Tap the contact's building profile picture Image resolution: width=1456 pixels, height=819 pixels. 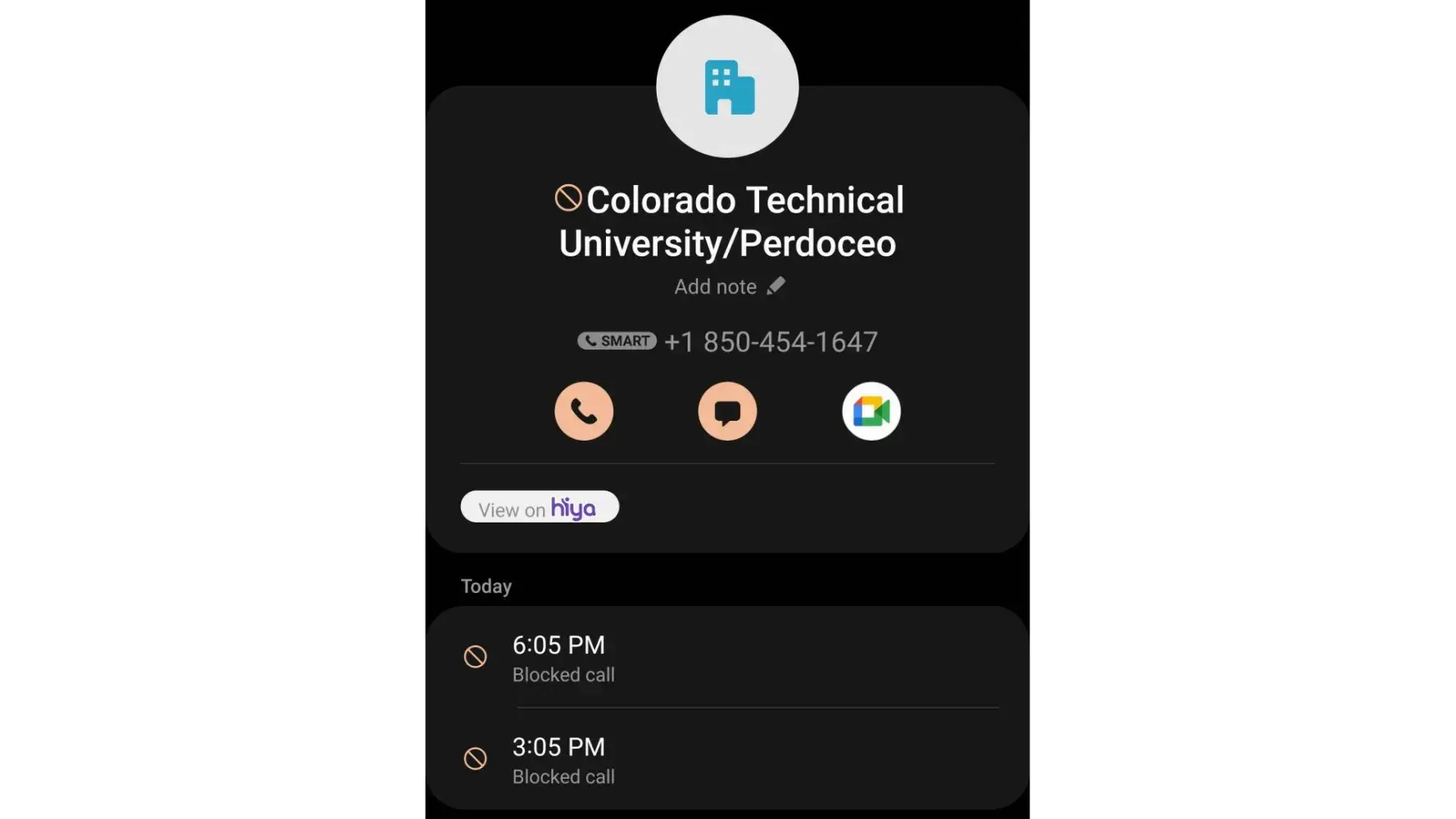(727, 87)
